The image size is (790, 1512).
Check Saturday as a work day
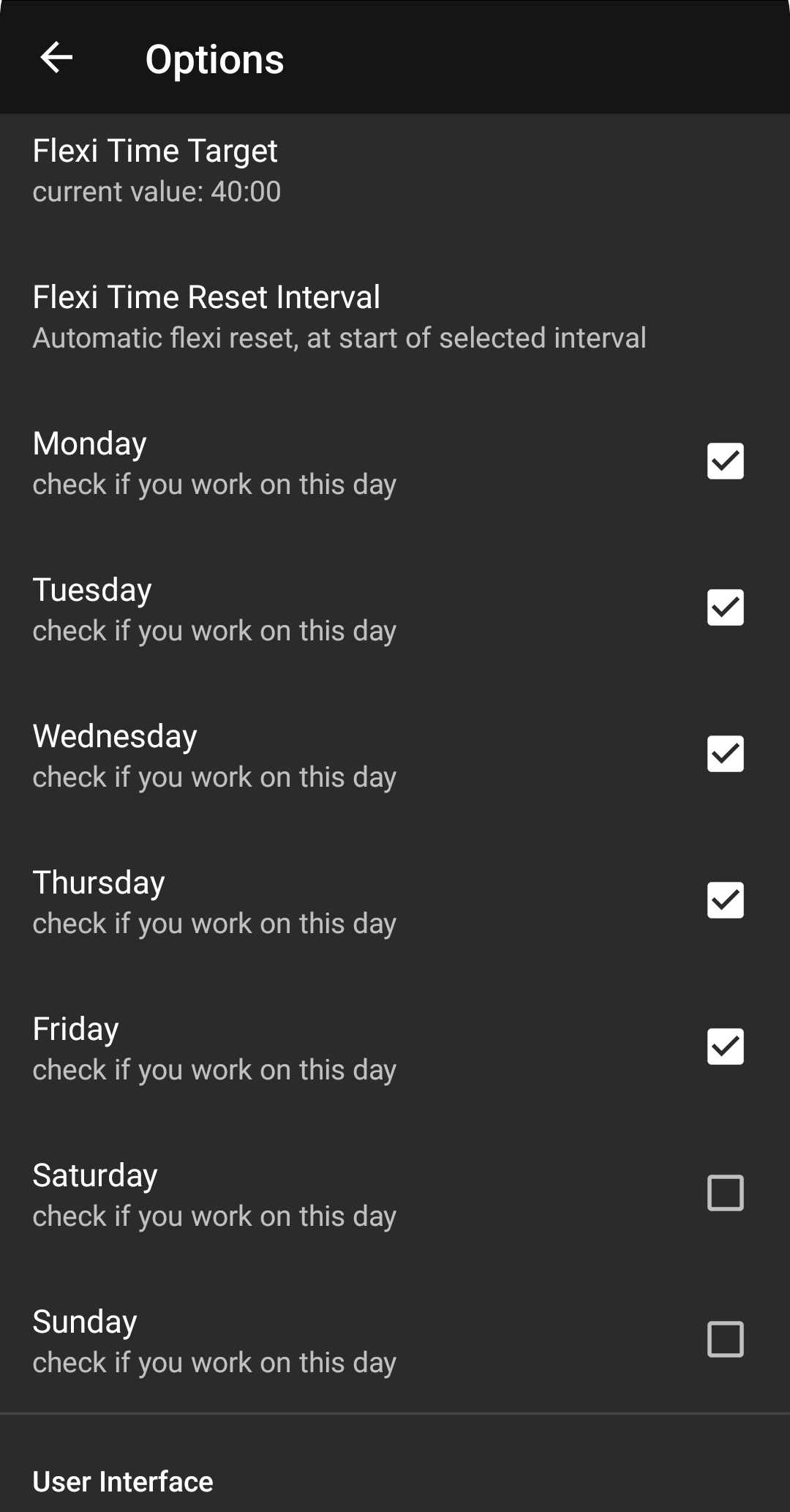point(725,1193)
